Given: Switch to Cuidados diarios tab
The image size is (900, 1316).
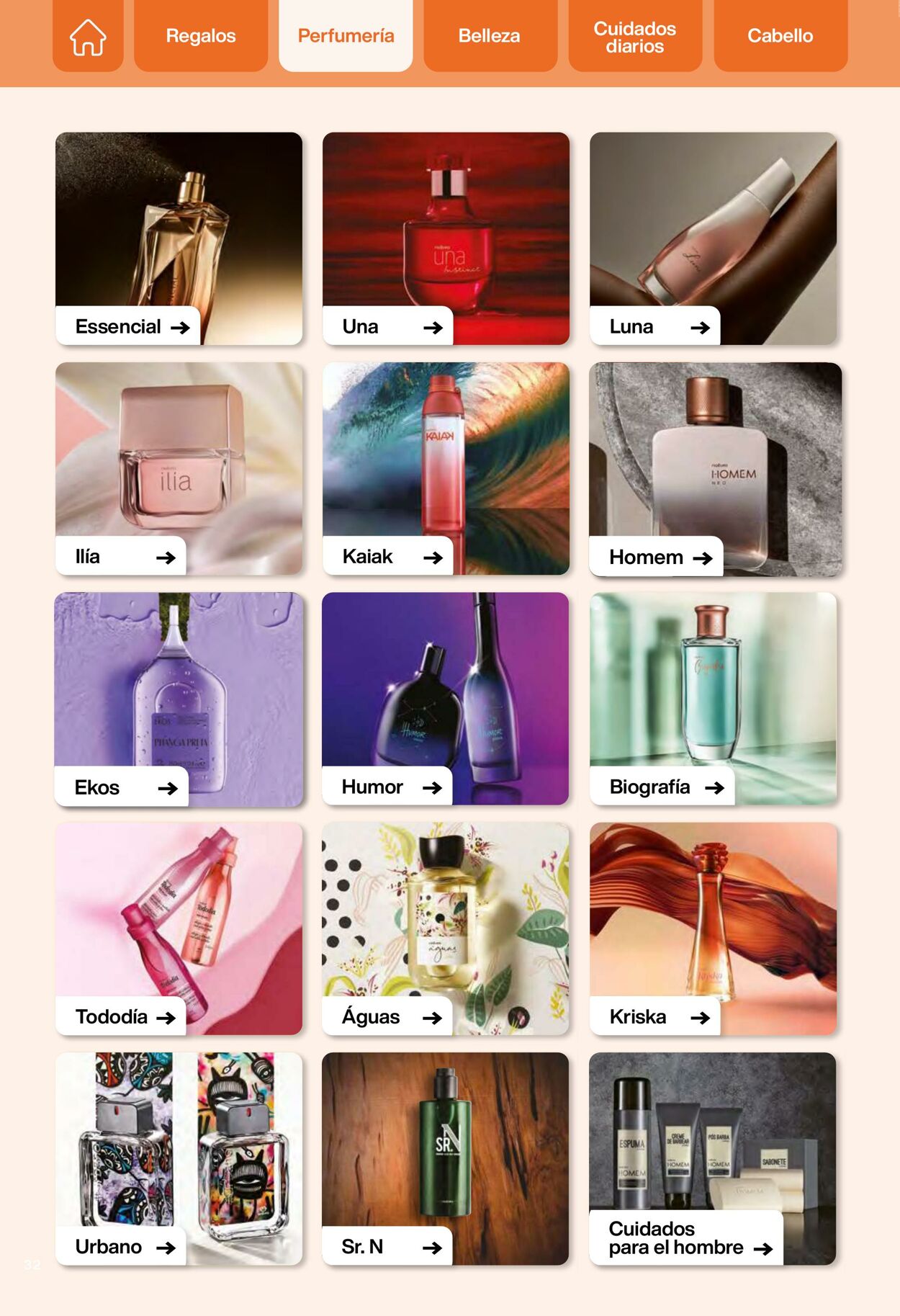Looking at the screenshot, I should 634,37.
